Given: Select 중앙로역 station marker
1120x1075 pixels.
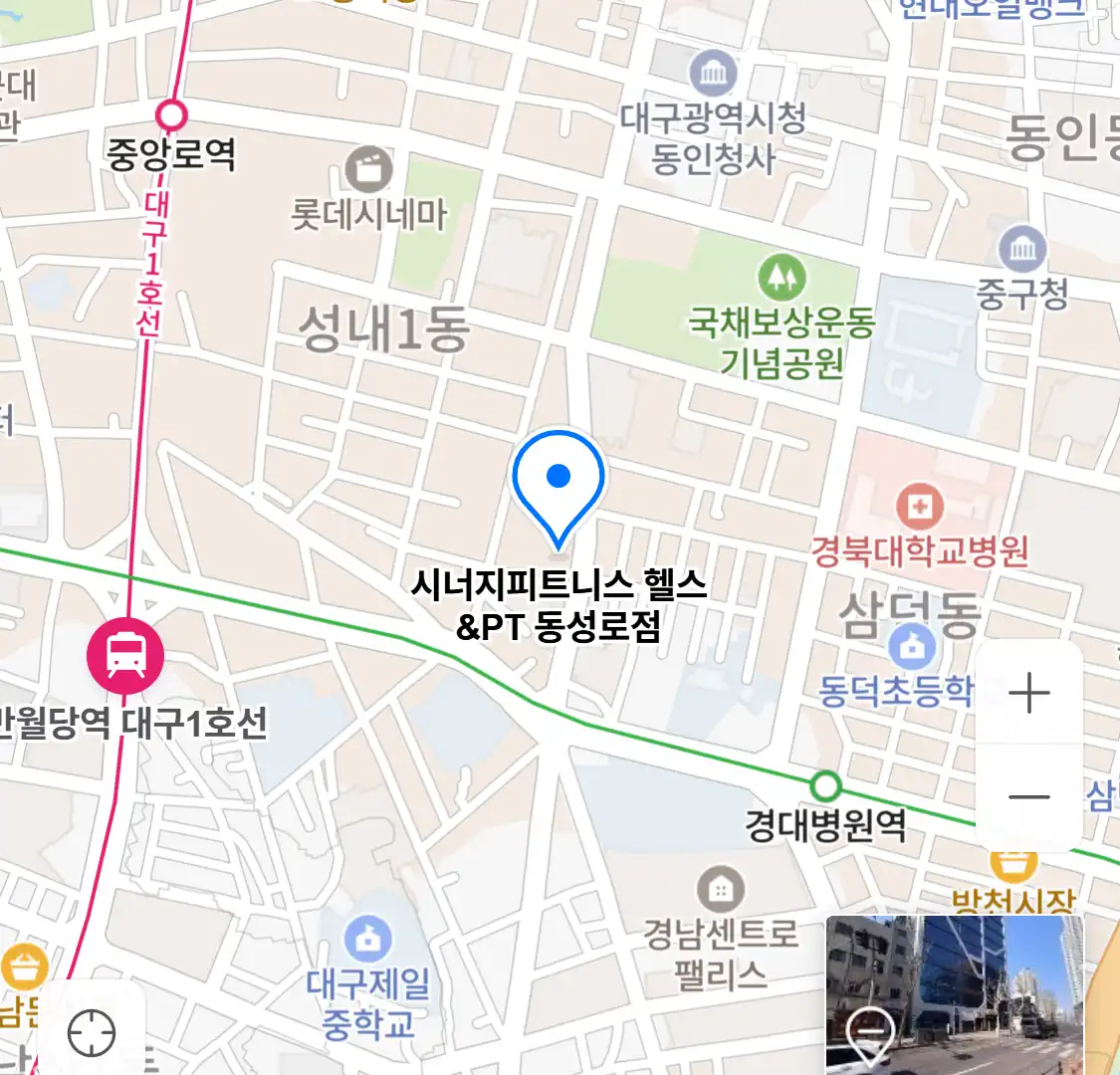Looking at the screenshot, I should [172, 115].
